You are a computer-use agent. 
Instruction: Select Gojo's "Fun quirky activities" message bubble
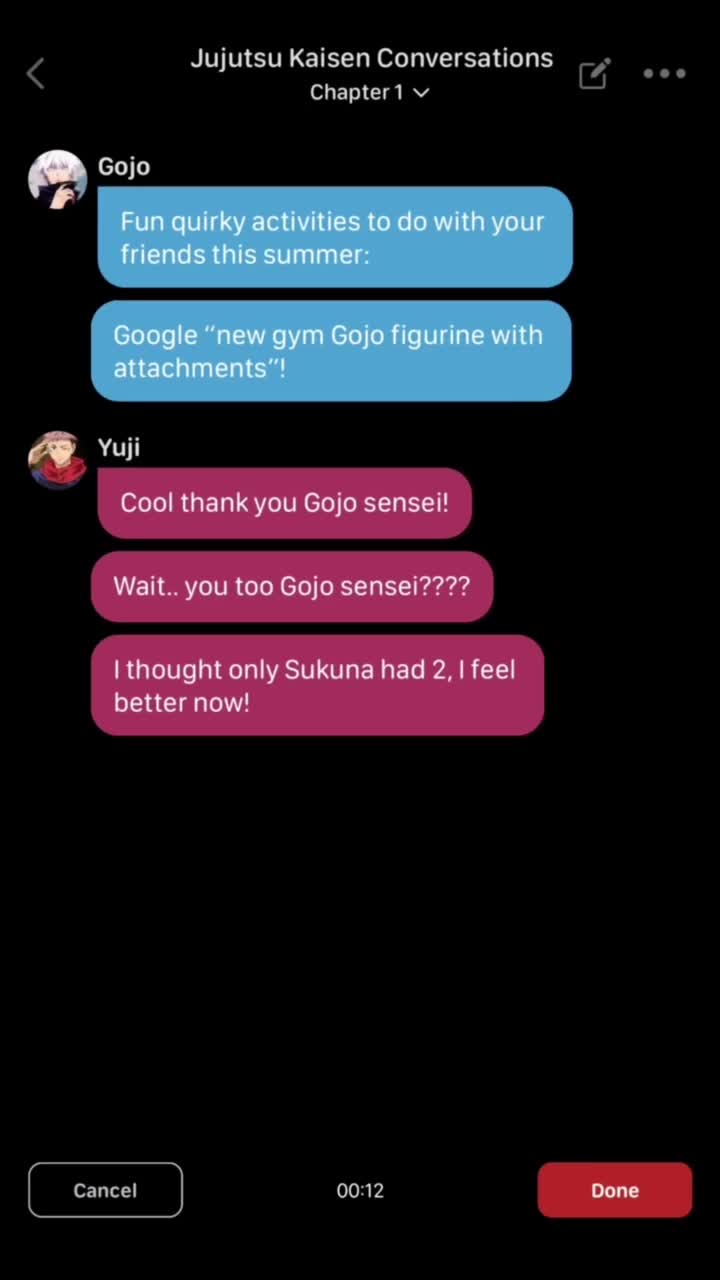(335, 237)
